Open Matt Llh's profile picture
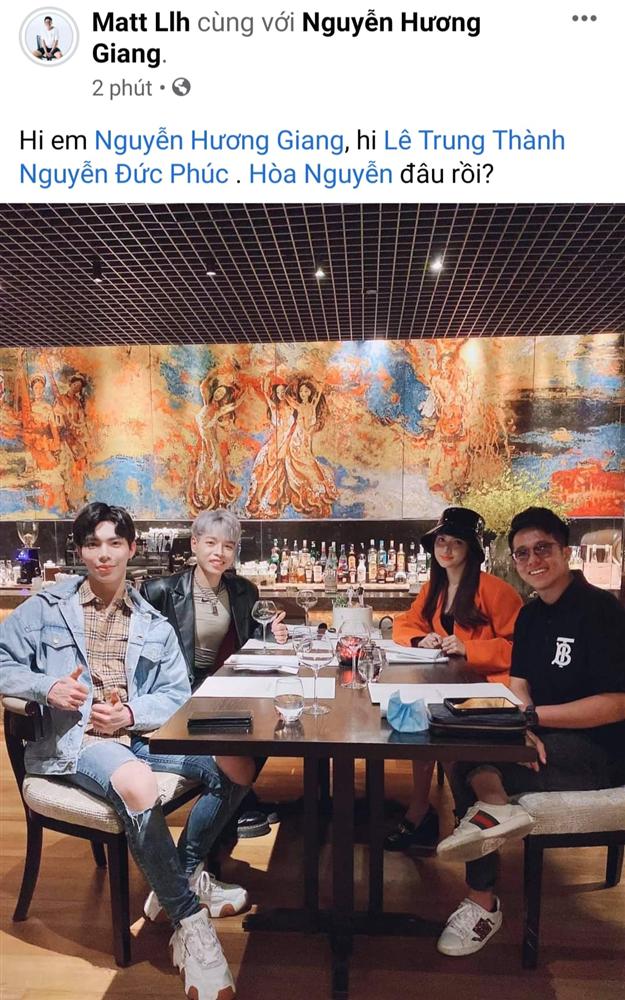Screen dimensions: 625x1000 coord(47,37)
